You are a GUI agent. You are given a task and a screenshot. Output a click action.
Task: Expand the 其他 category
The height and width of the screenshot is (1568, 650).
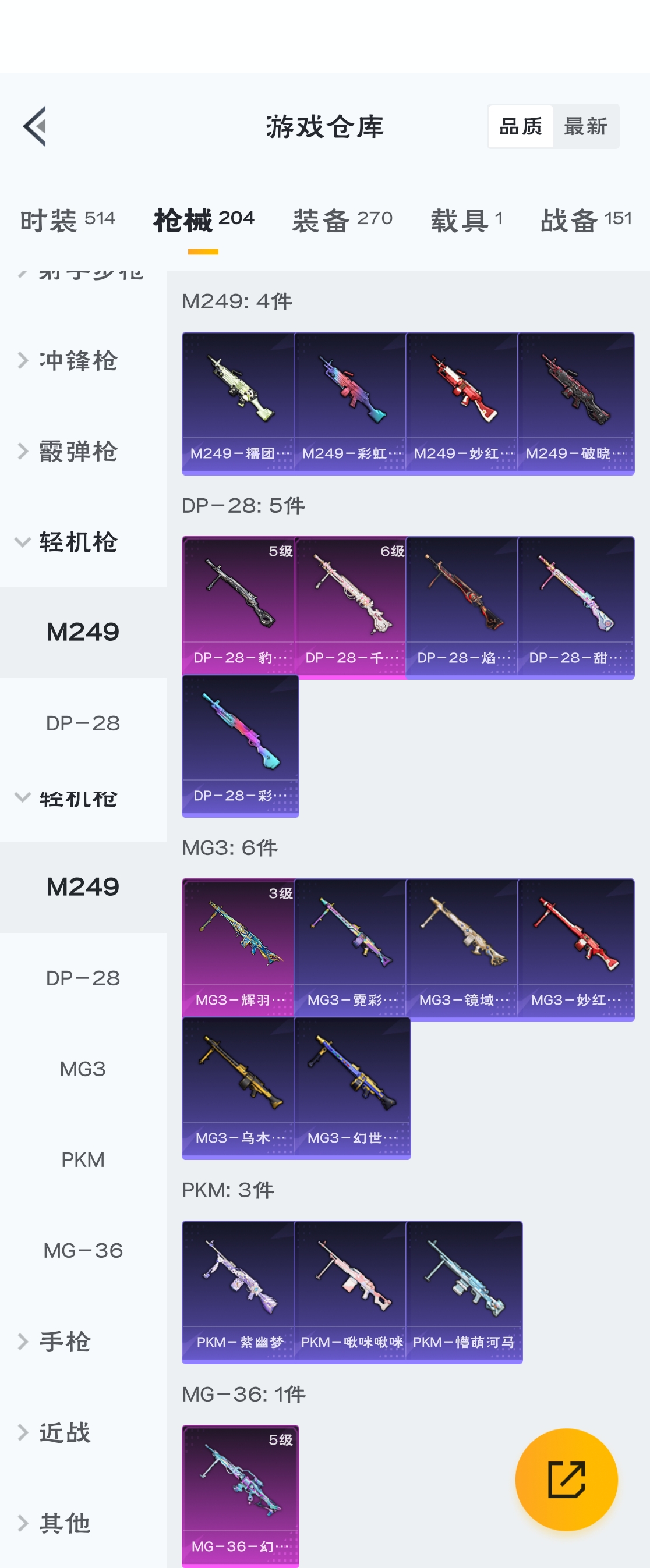[64, 1523]
